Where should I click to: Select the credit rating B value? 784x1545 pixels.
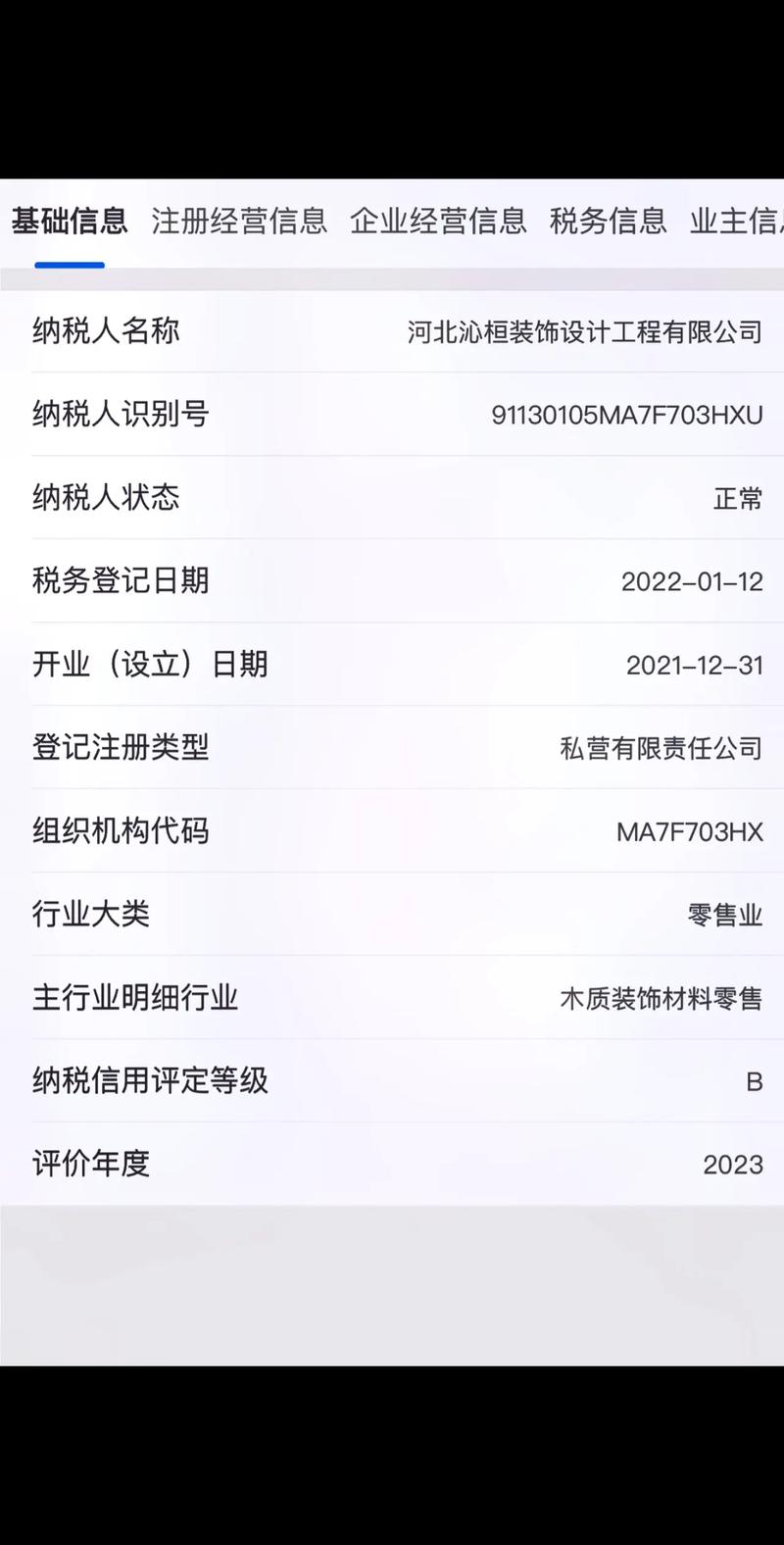click(755, 1081)
